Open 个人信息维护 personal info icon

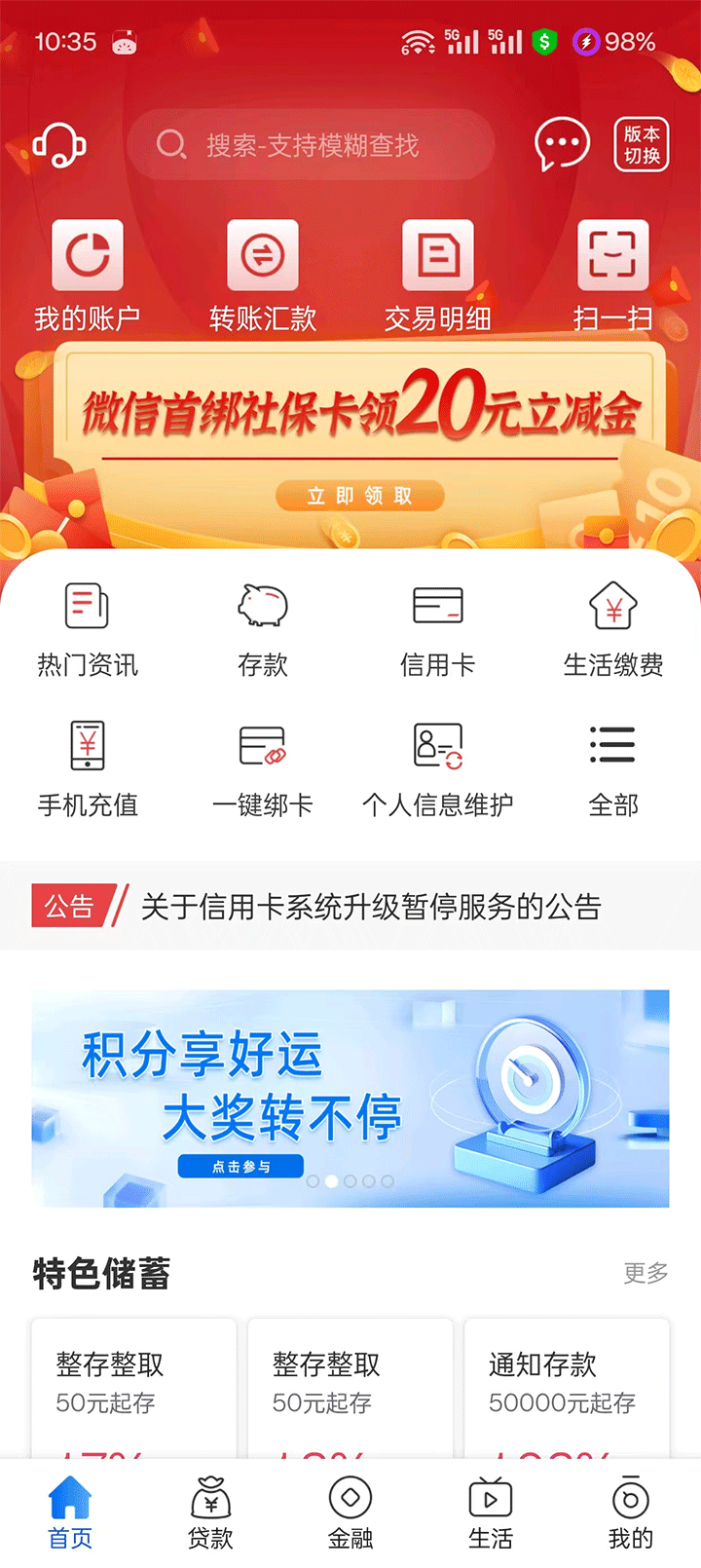pyautogui.click(x=437, y=765)
